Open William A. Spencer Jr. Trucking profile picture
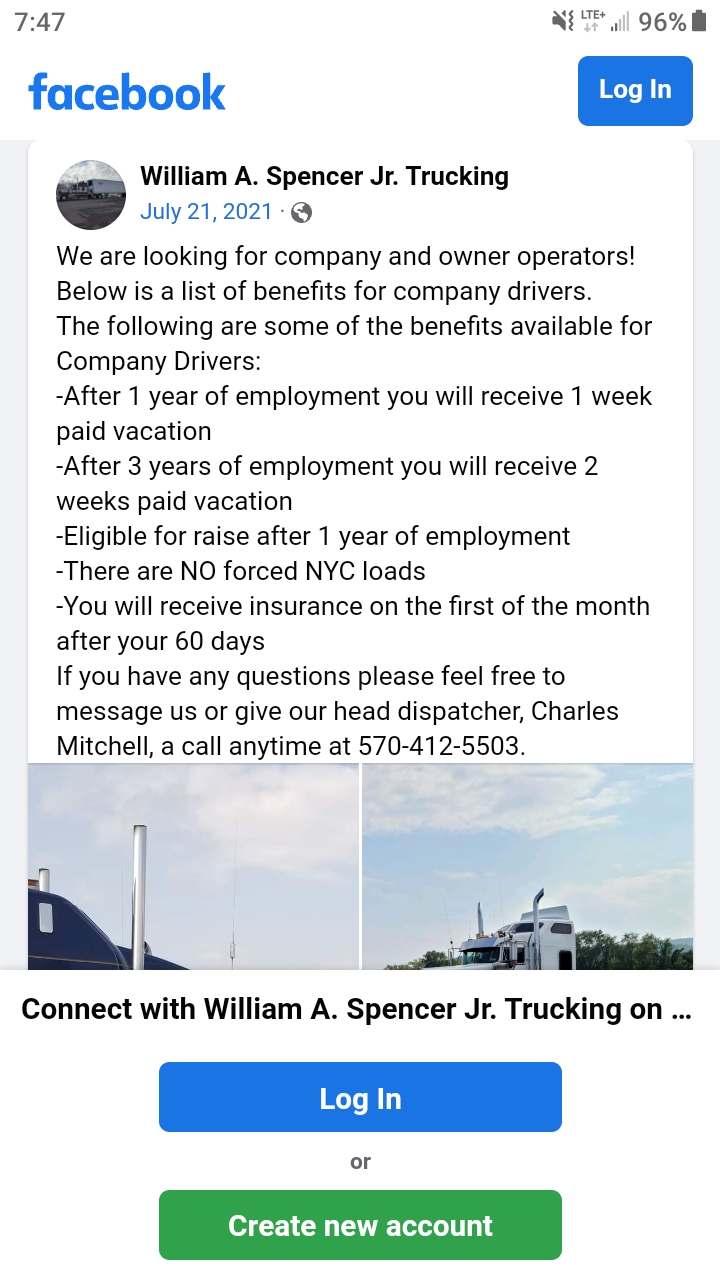 pyautogui.click(x=91, y=195)
